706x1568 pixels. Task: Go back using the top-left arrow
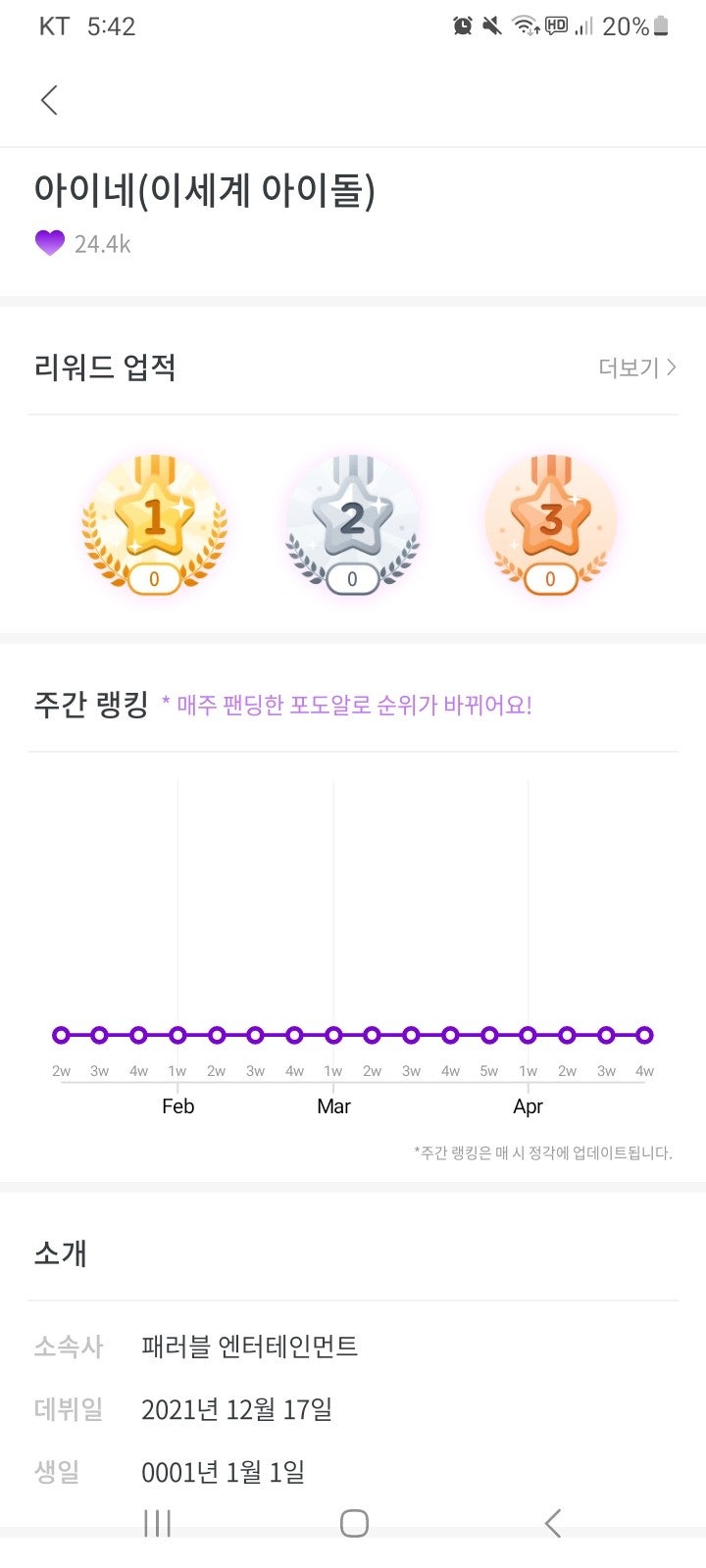point(49,100)
